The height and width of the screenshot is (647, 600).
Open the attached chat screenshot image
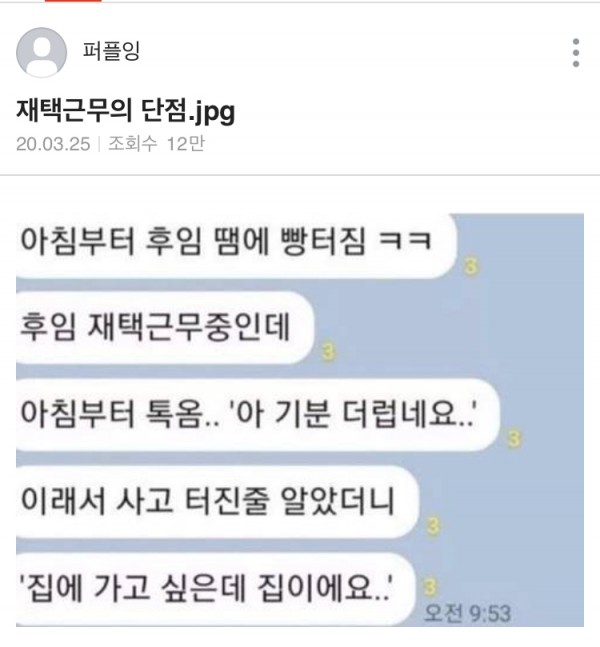pos(300,418)
